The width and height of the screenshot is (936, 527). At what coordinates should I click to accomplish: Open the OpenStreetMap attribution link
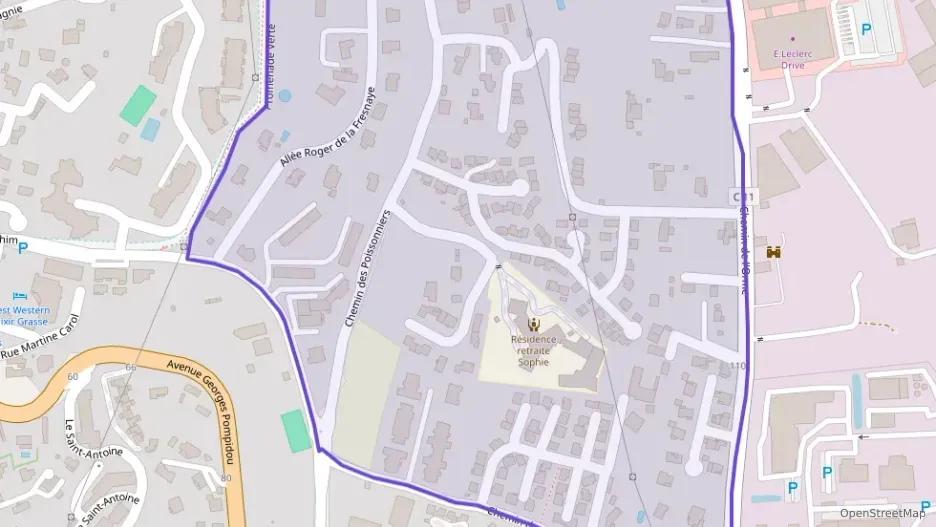(x=882, y=513)
